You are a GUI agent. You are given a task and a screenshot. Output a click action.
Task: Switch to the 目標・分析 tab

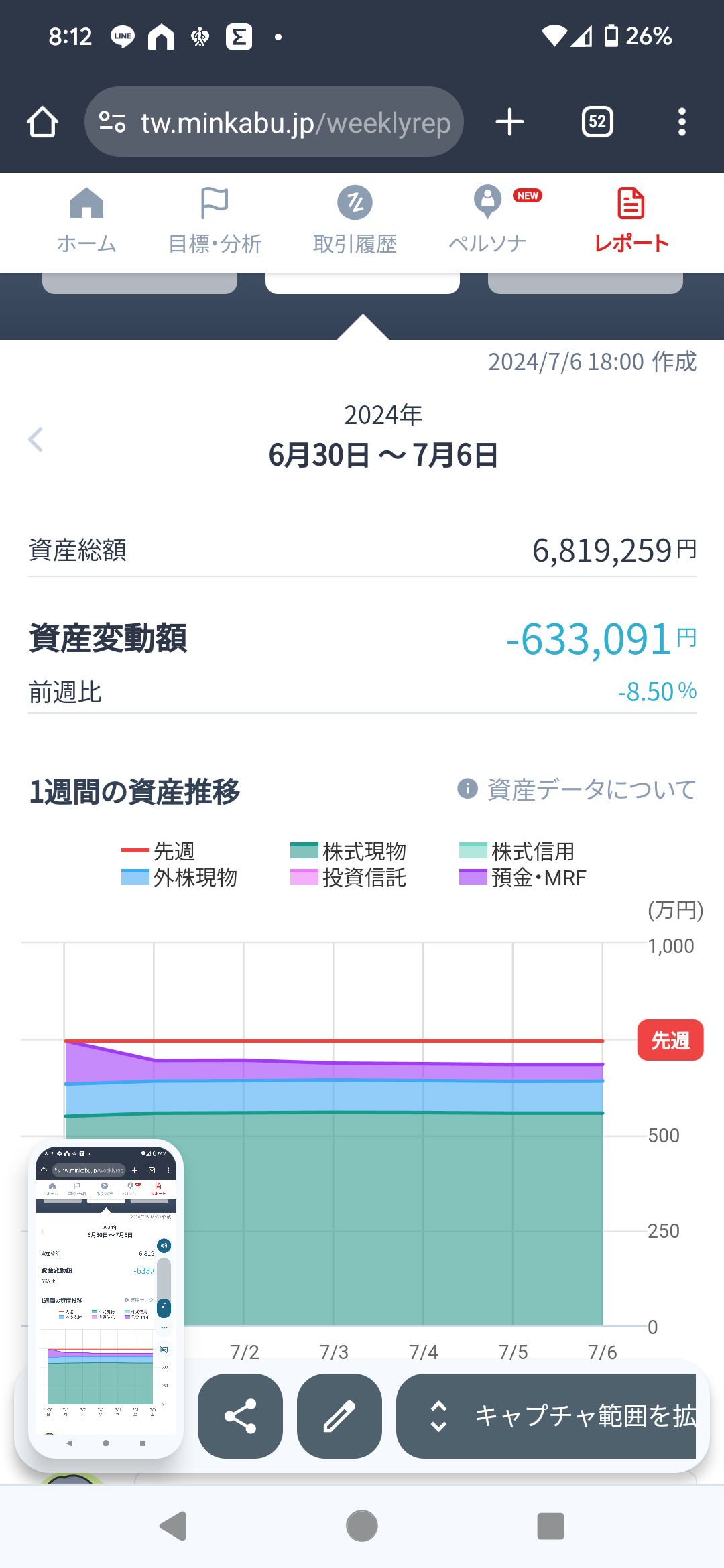[215, 221]
